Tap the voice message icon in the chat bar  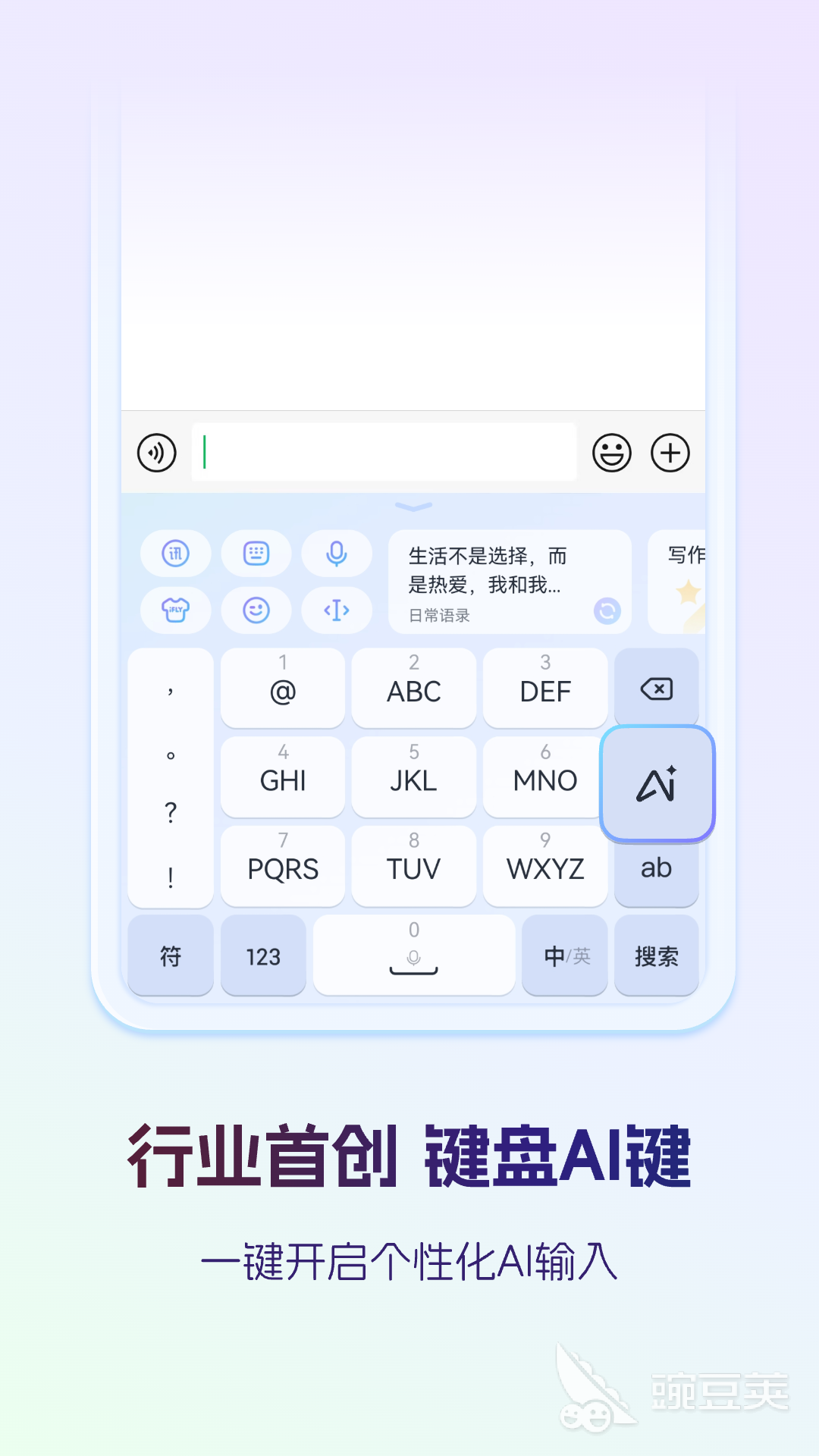[156, 452]
